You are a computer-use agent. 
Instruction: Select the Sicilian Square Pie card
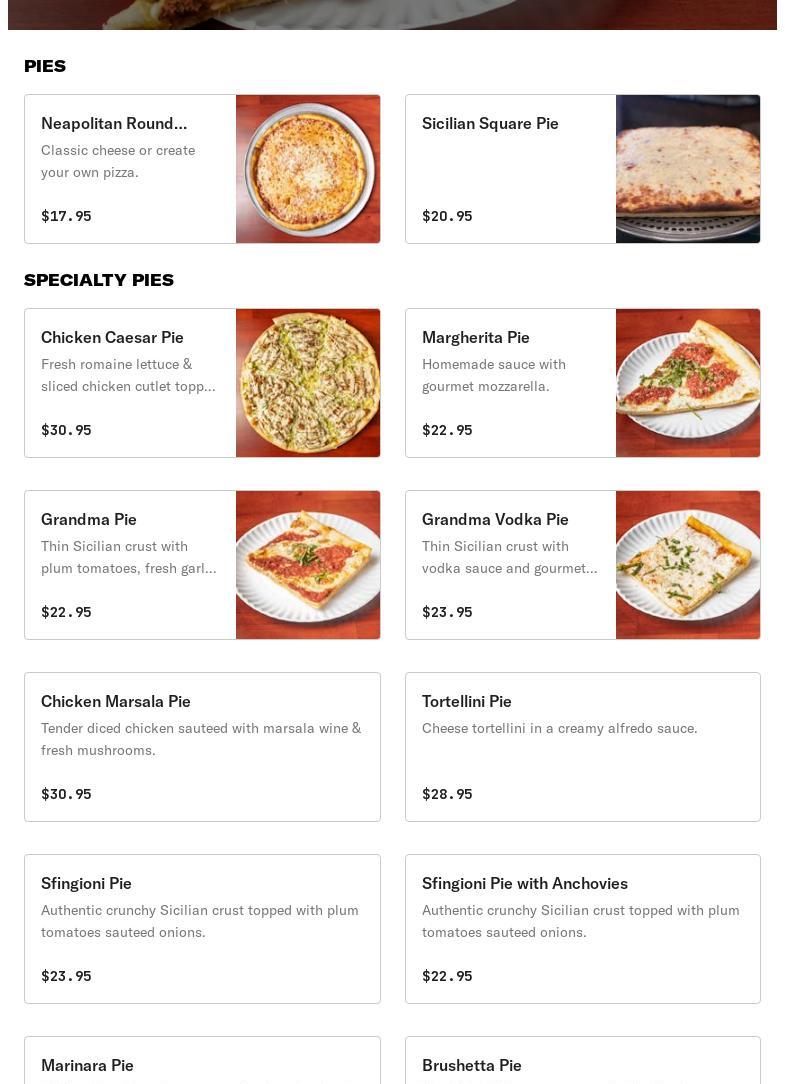point(582,169)
